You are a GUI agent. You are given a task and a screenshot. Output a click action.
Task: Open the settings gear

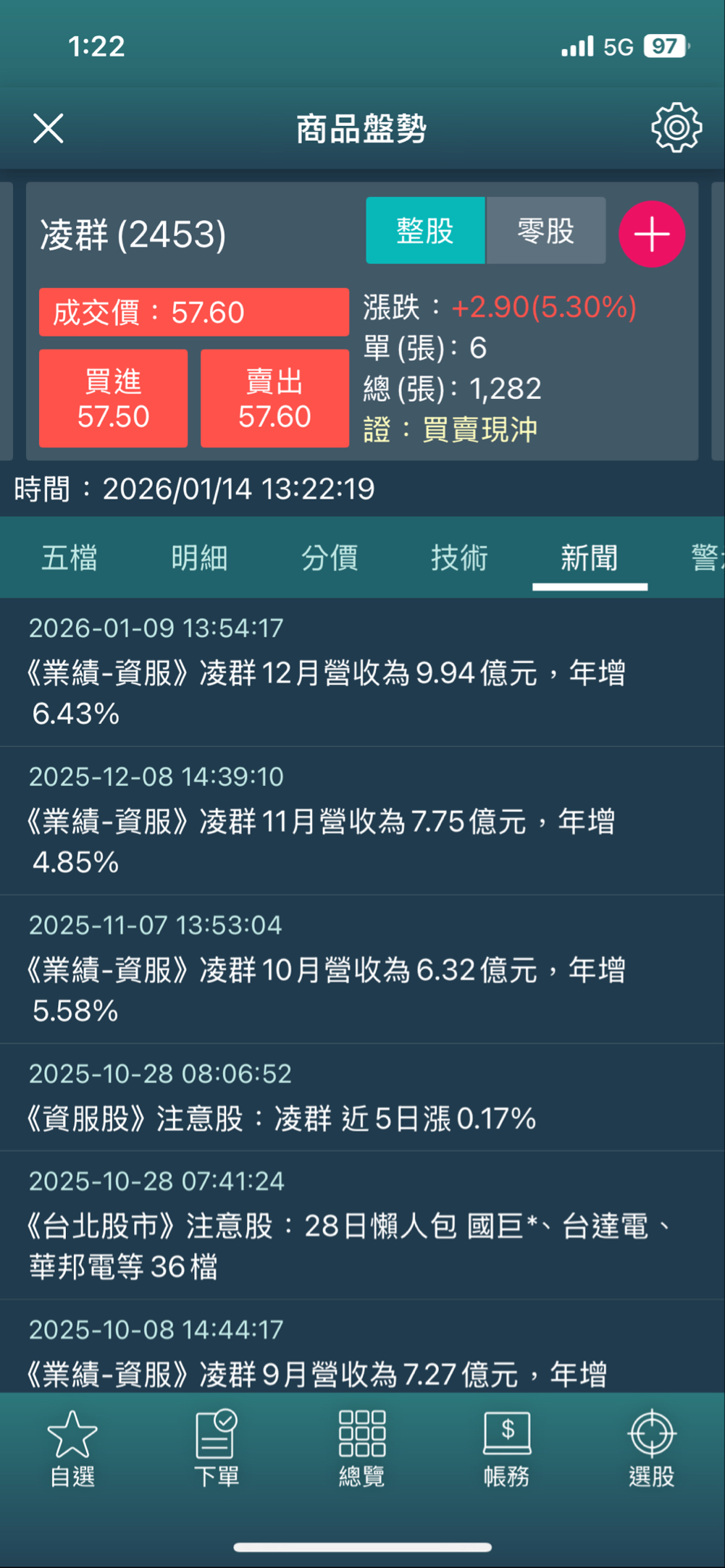tap(676, 128)
